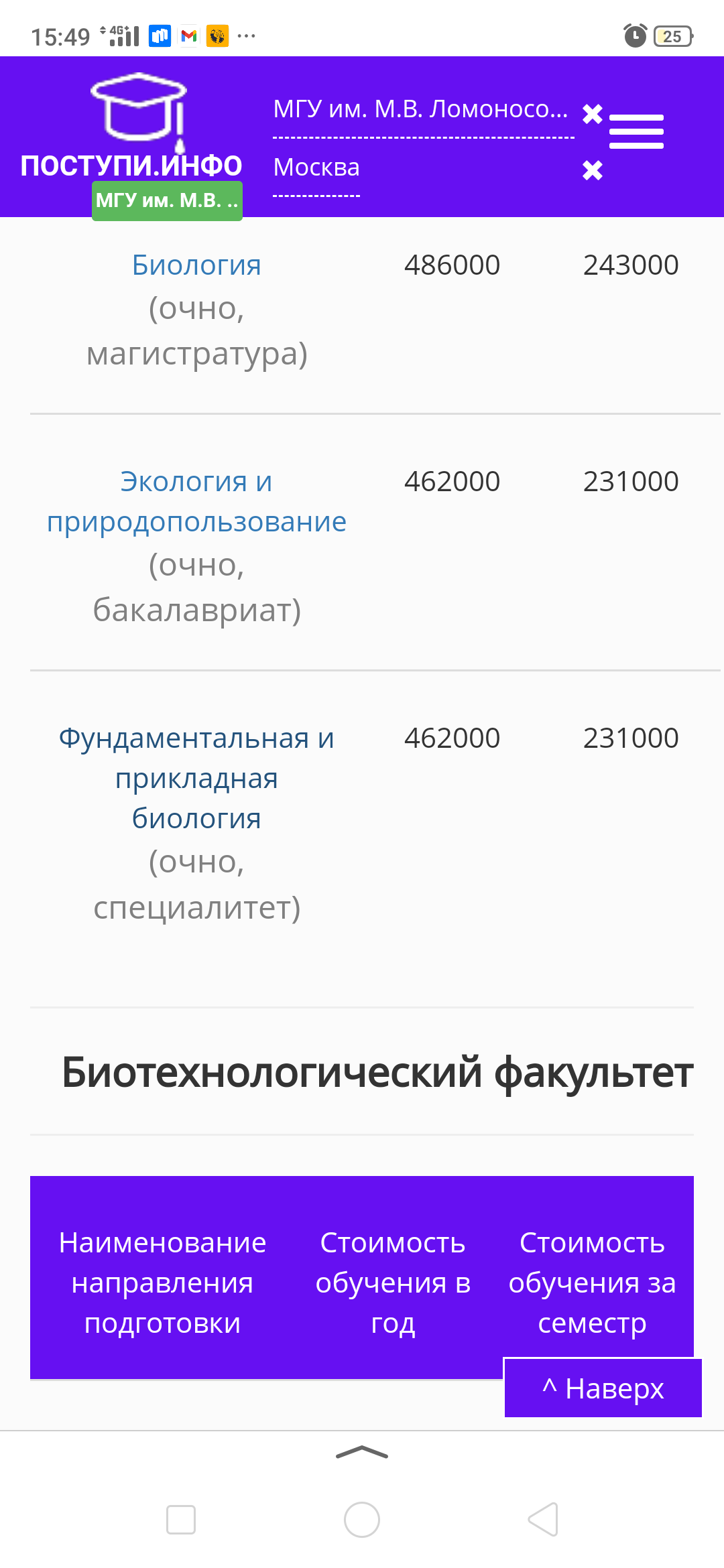Screen dimensions: 724x1568
Task: Jump to top with Наверх button
Action: (603, 1388)
